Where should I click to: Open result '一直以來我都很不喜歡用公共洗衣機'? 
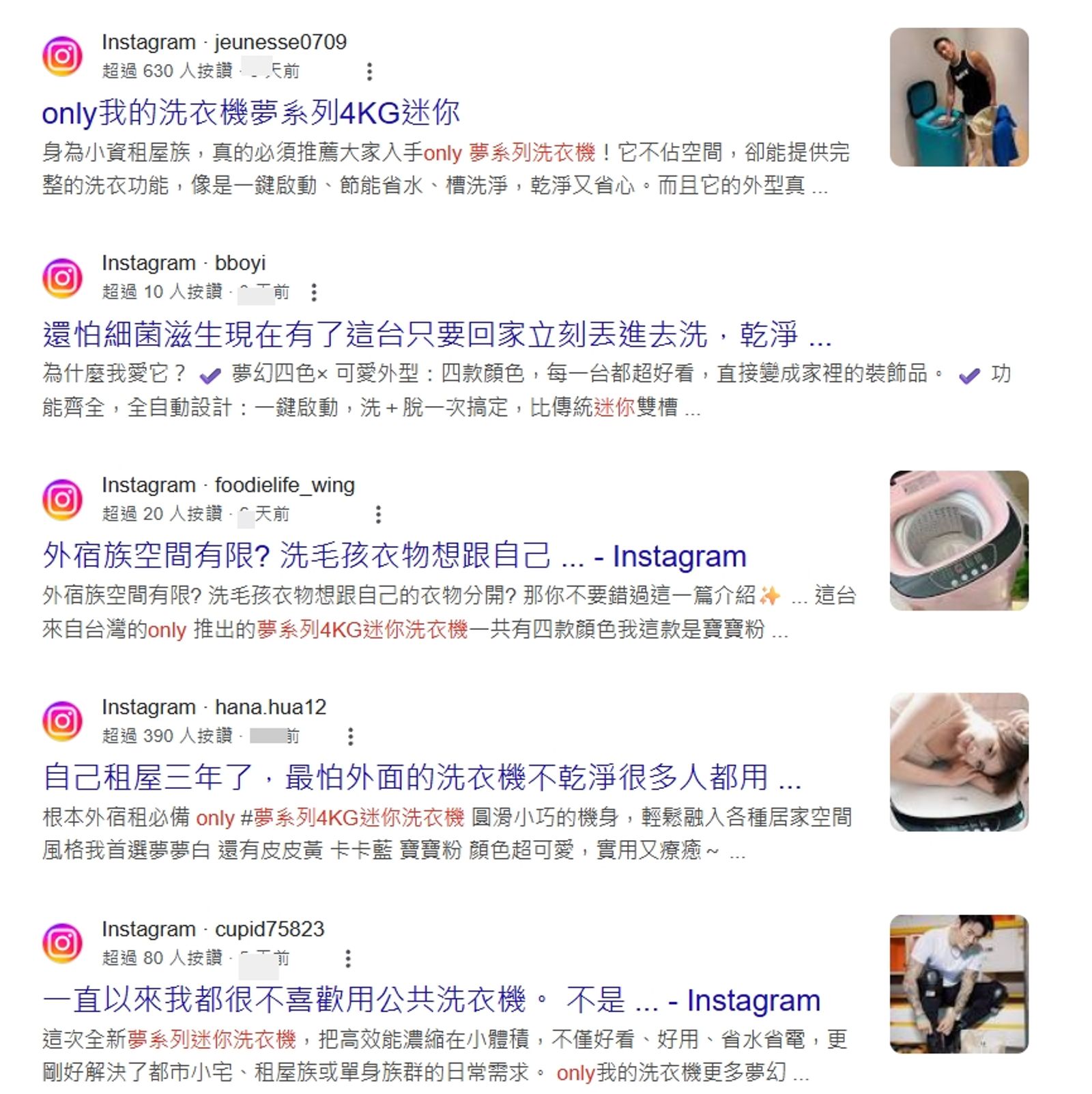coord(430,1001)
